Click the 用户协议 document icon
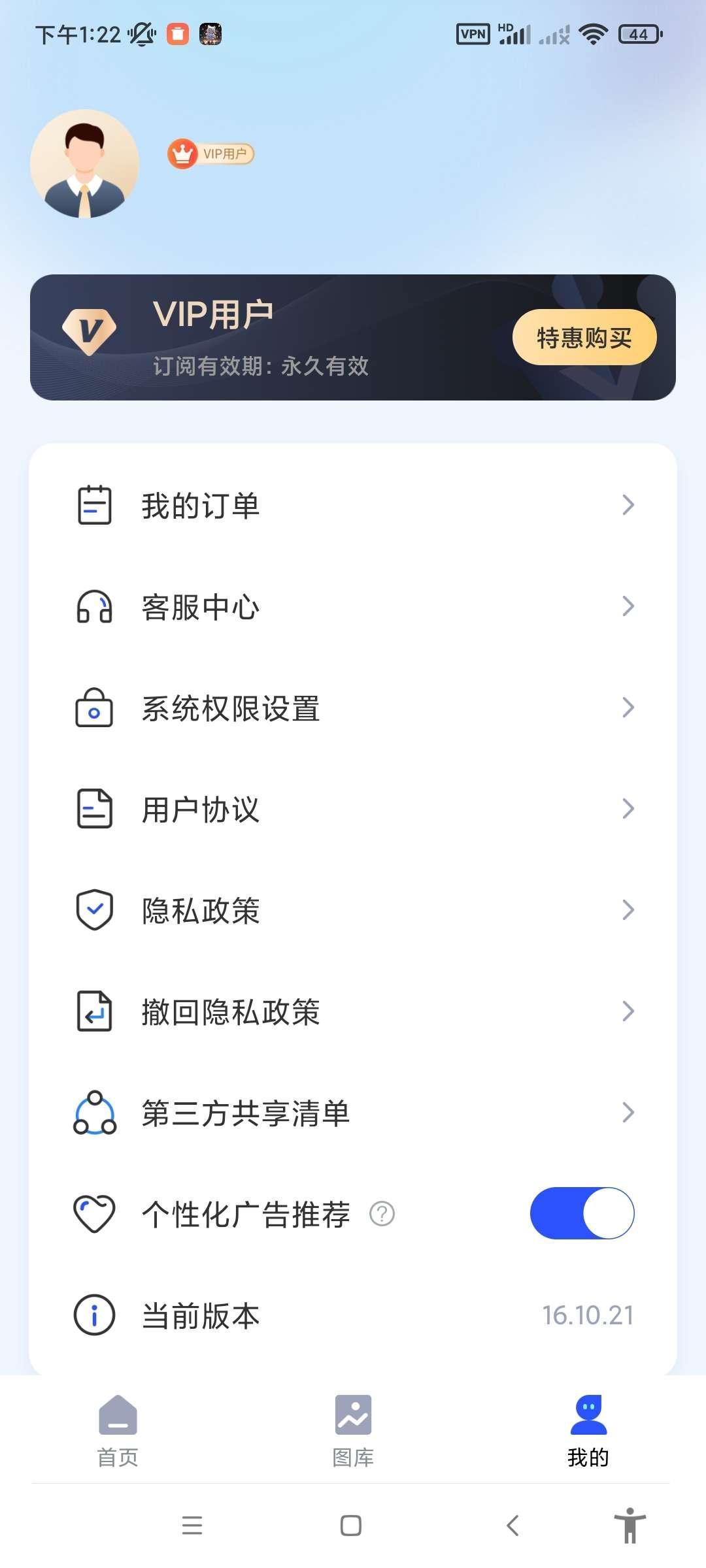This screenshot has height=1568, width=706. point(93,809)
